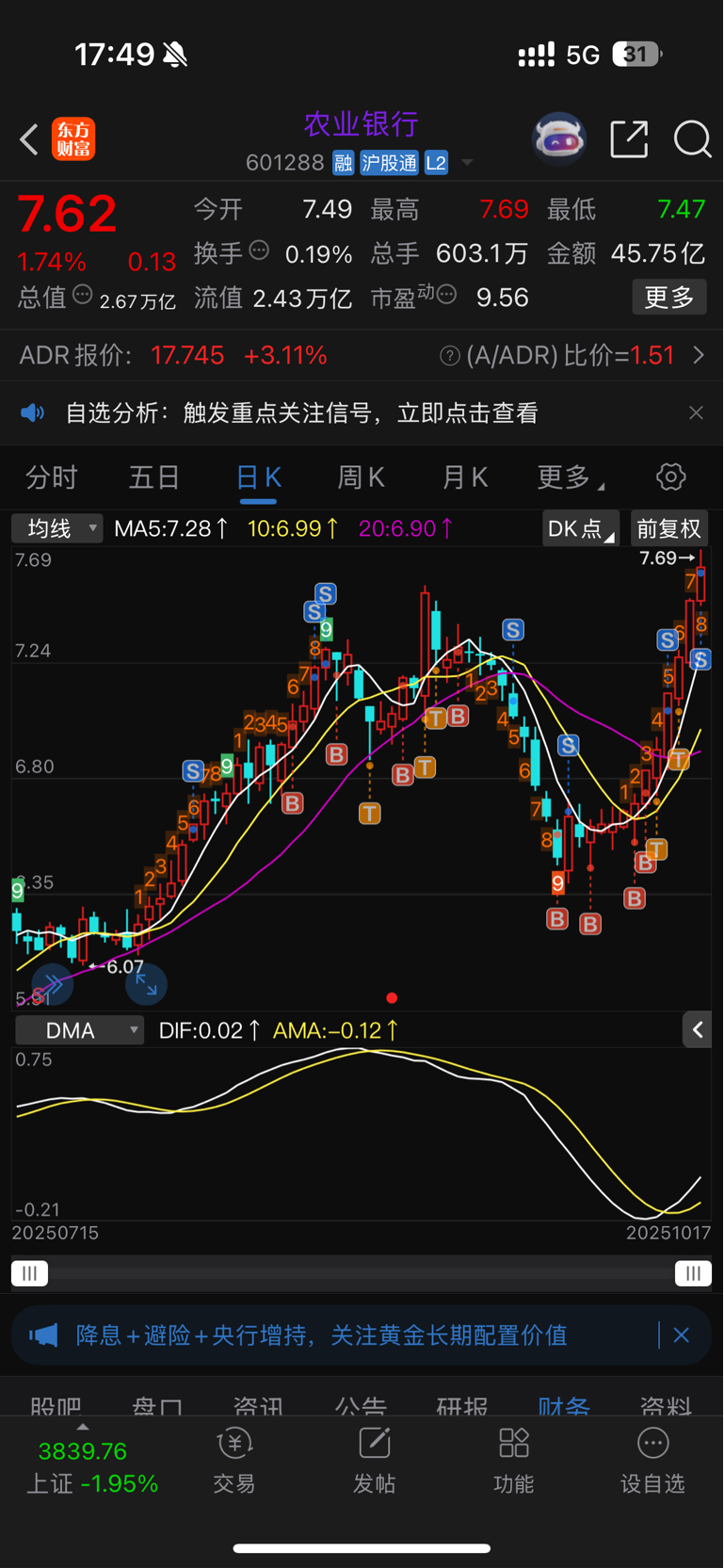This screenshot has height=1568, width=724.
Task: Add stock via 设自选
Action: pos(652,1462)
